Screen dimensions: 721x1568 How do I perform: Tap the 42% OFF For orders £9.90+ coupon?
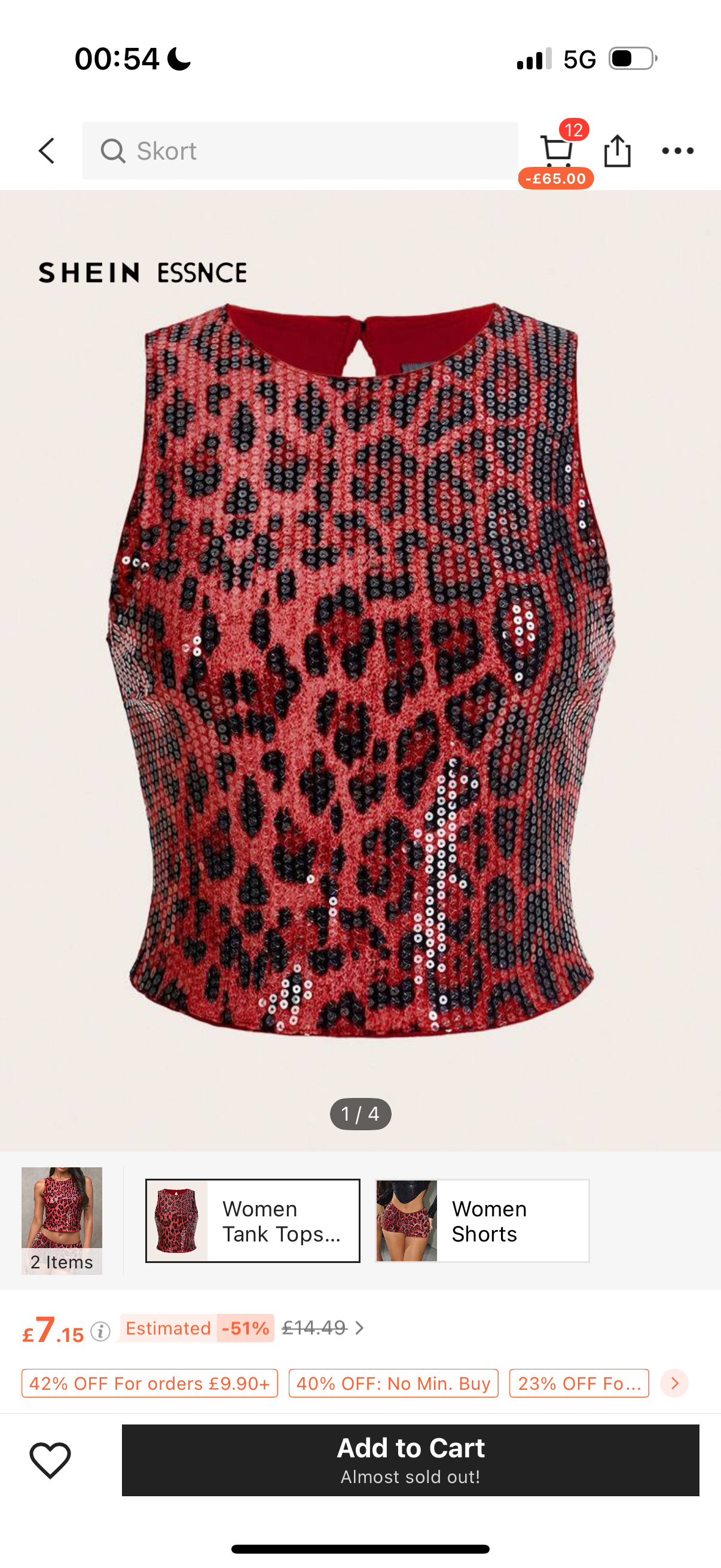click(149, 1383)
